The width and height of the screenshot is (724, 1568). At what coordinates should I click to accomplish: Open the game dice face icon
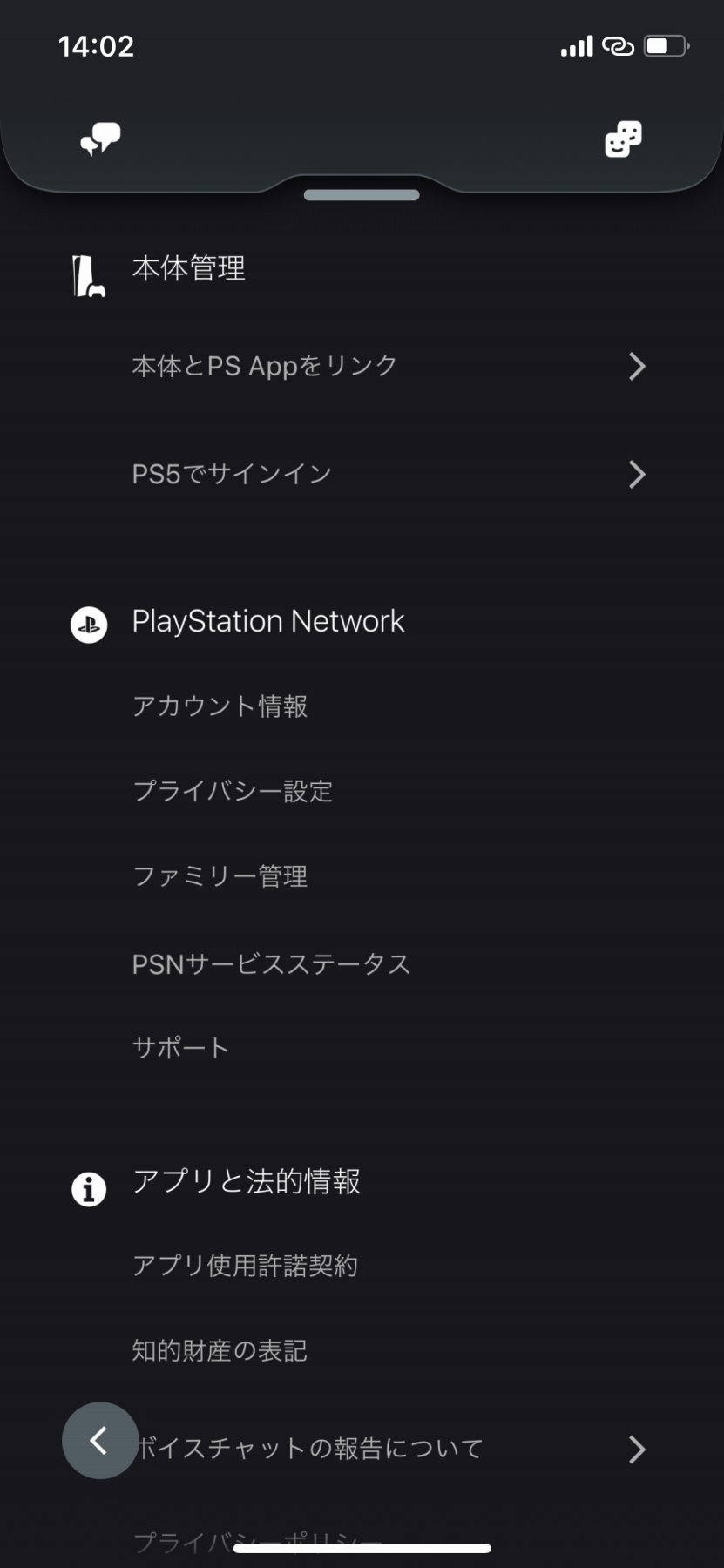(x=623, y=139)
